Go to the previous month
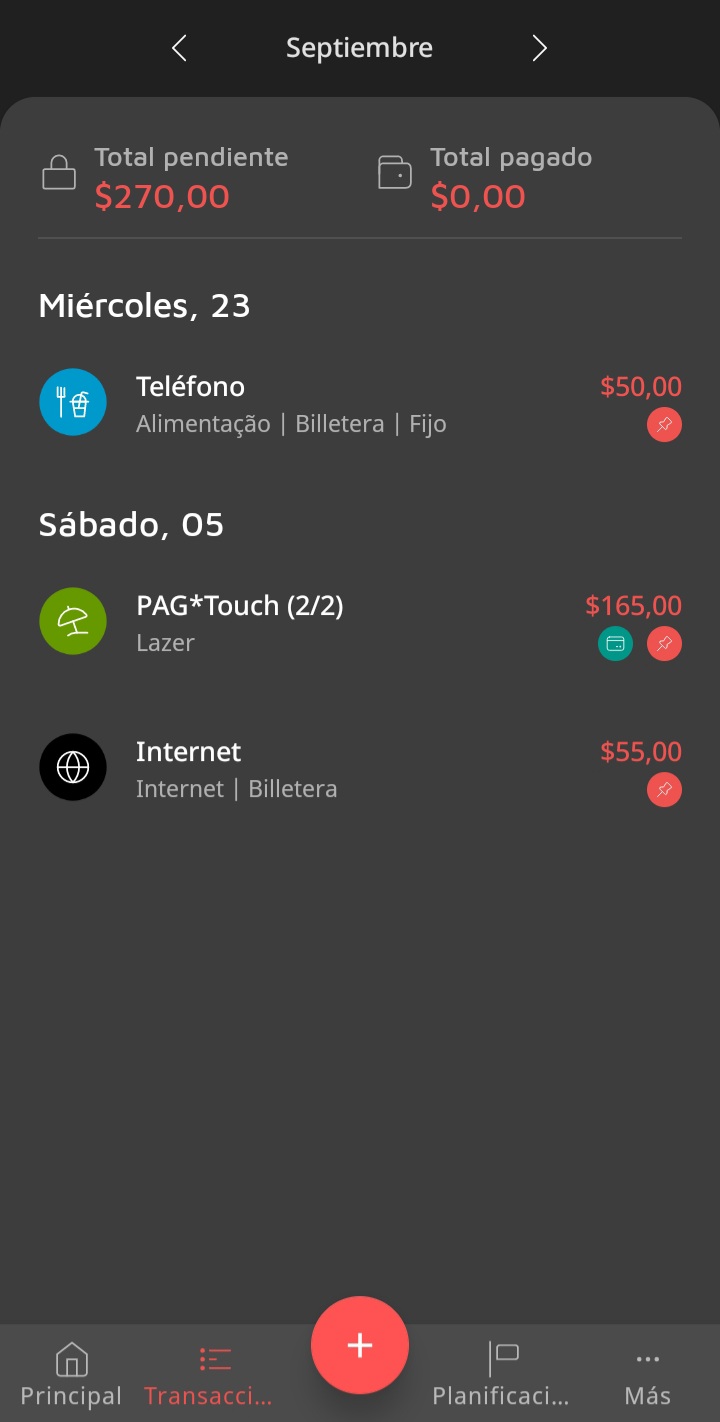The height and width of the screenshot is (1422, 720). (x=179, y=48)
